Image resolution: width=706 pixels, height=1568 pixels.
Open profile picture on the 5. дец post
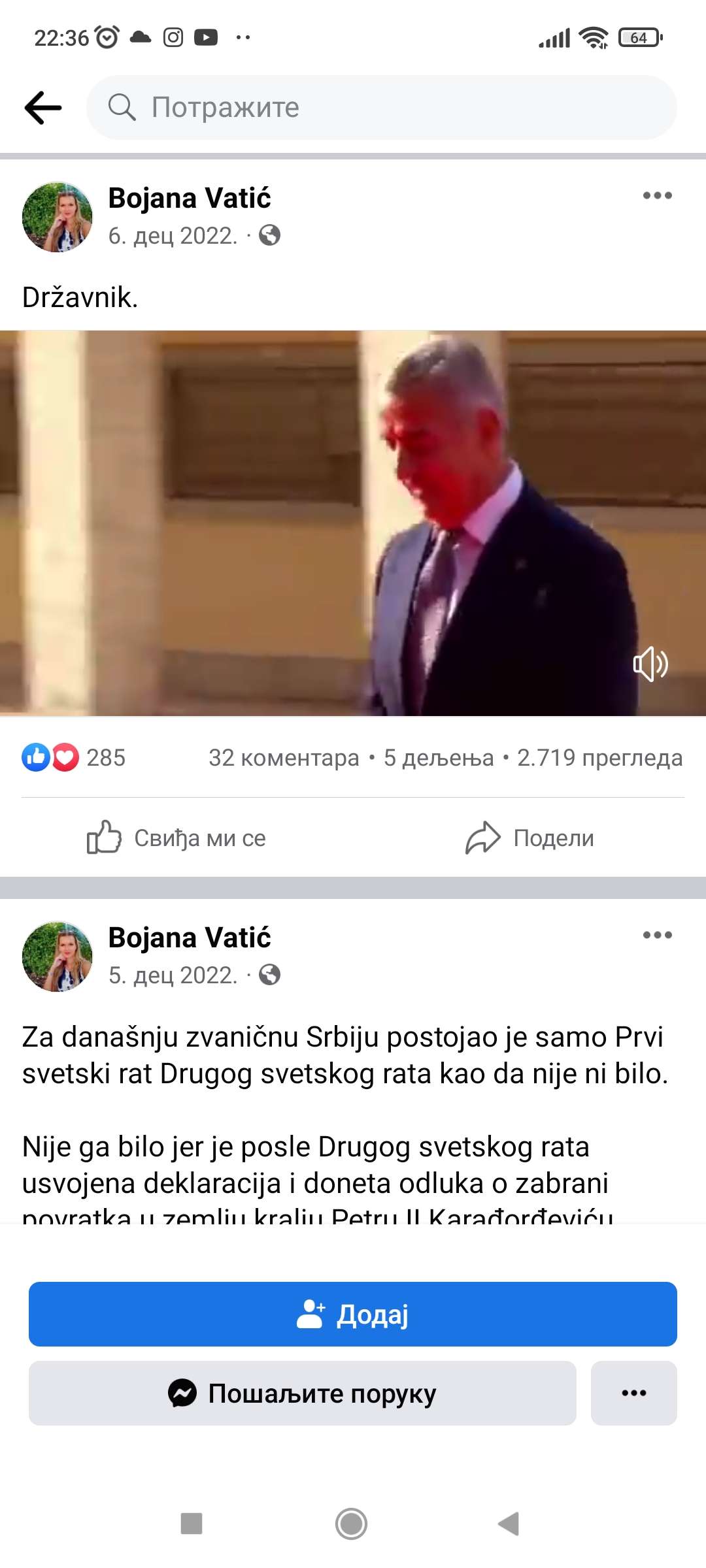(58, 956)
